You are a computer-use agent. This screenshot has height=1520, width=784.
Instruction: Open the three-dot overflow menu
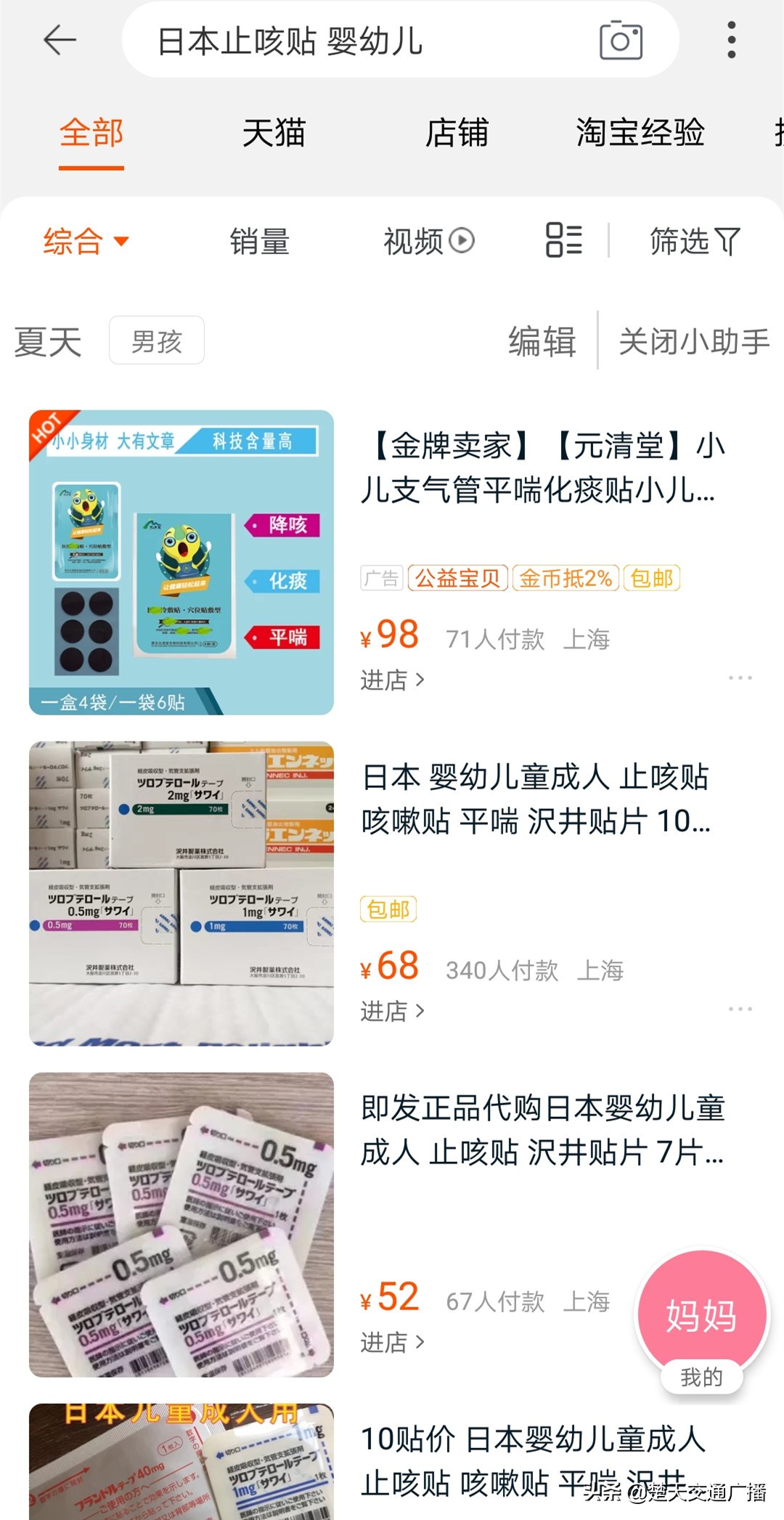coord(731,40)
